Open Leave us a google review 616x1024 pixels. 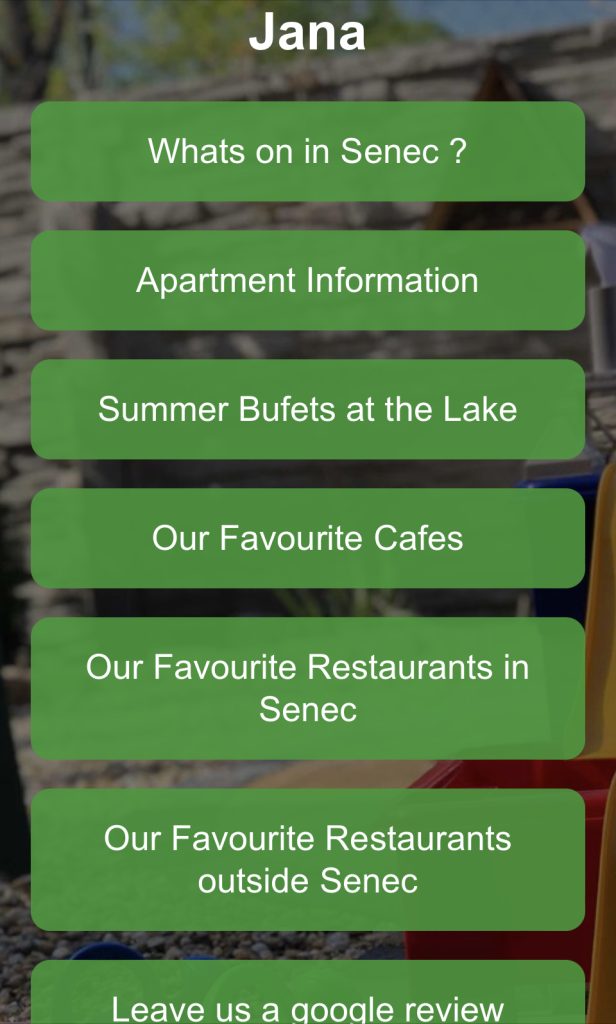tap(307, 1000)
